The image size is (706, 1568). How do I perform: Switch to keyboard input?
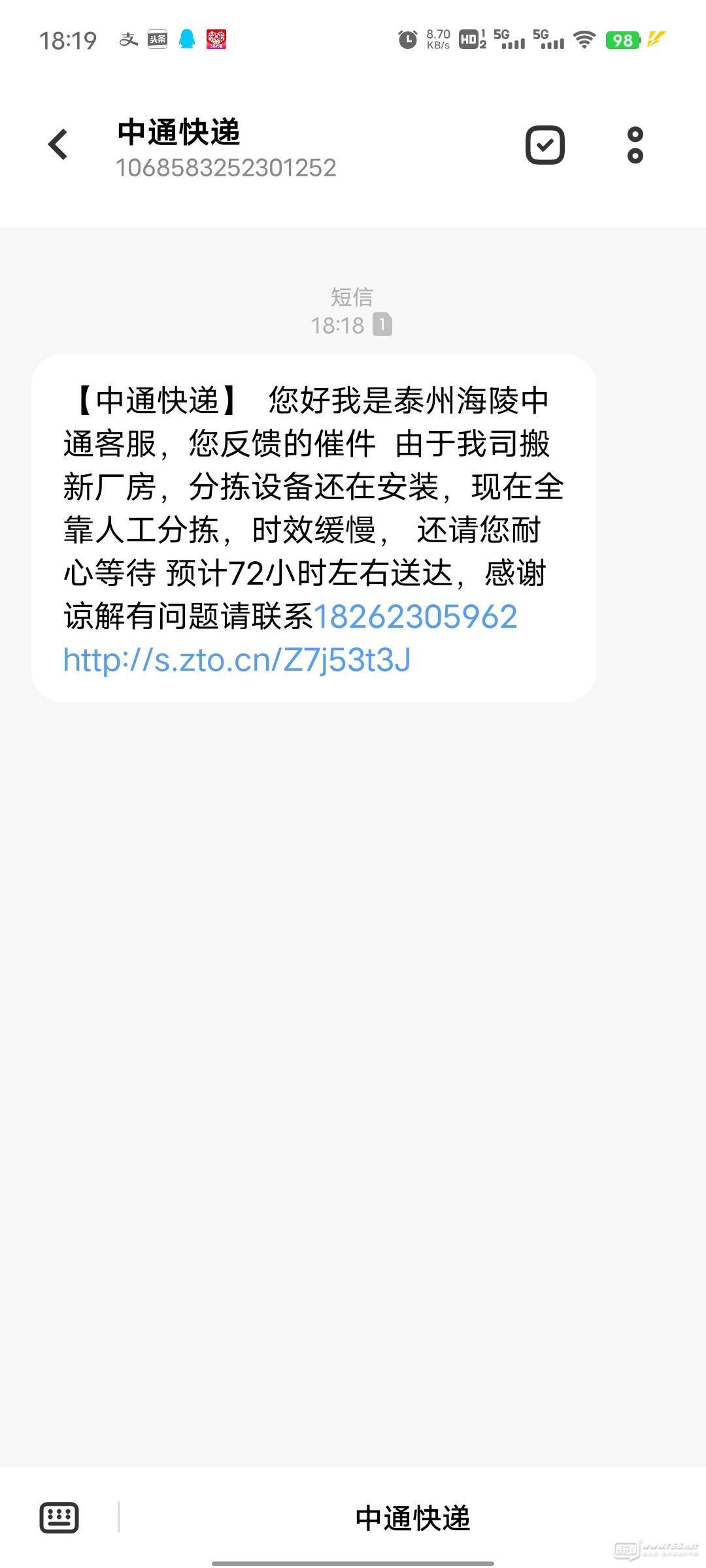(59, 1517)
